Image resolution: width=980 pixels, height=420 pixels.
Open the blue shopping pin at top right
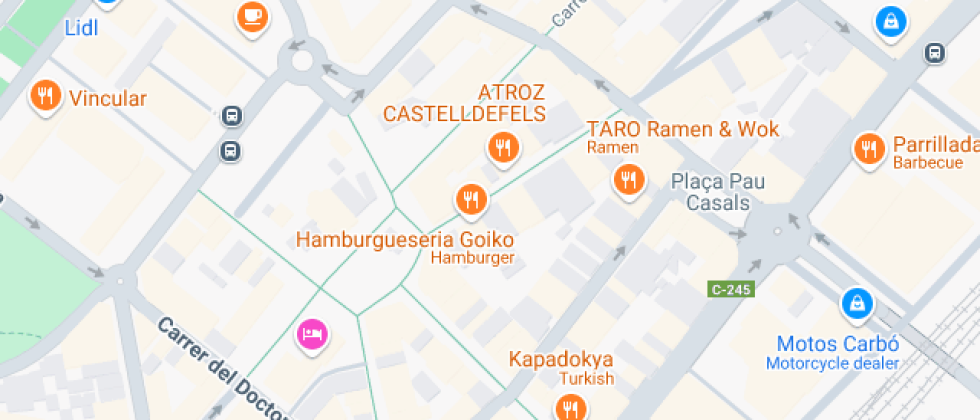(x=891, y=24)
